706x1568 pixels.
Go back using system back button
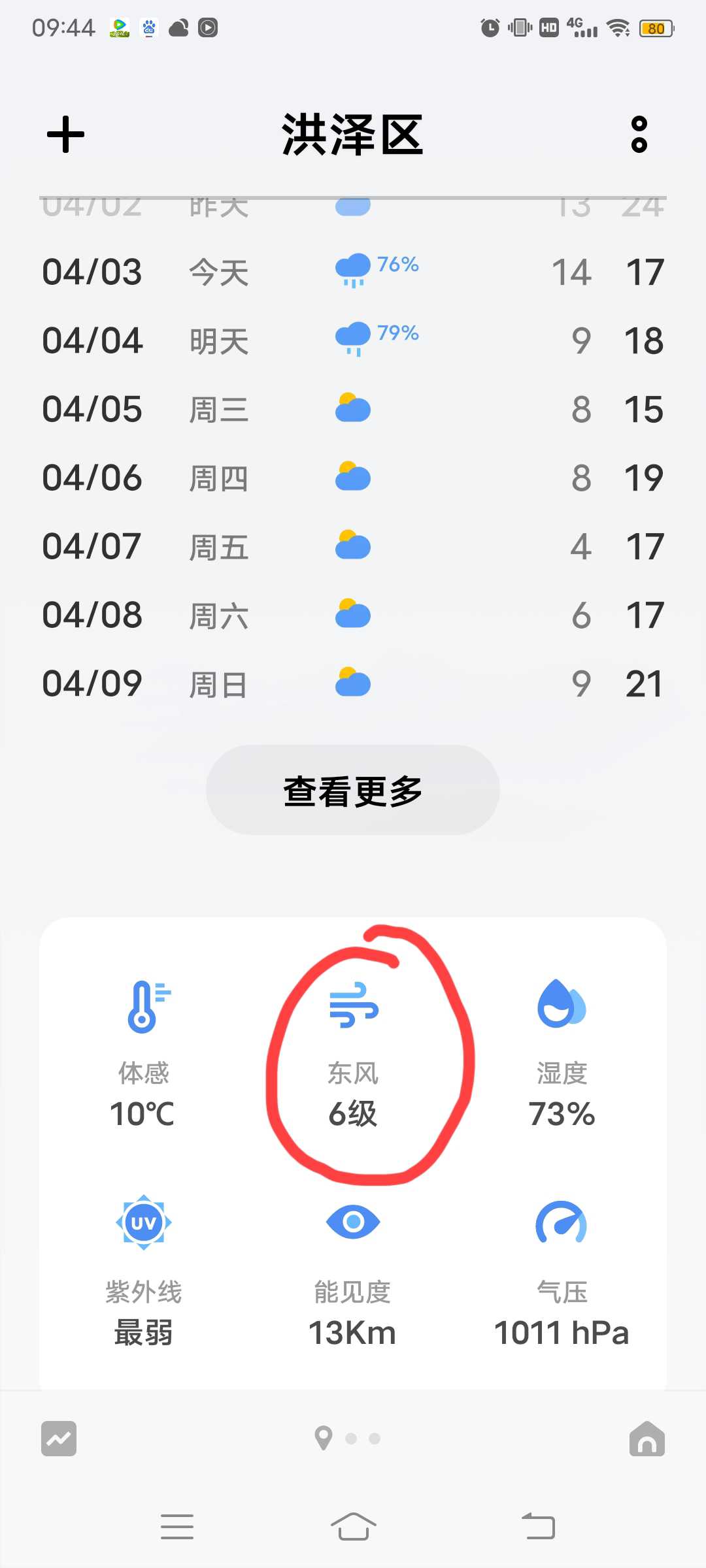539,1527
